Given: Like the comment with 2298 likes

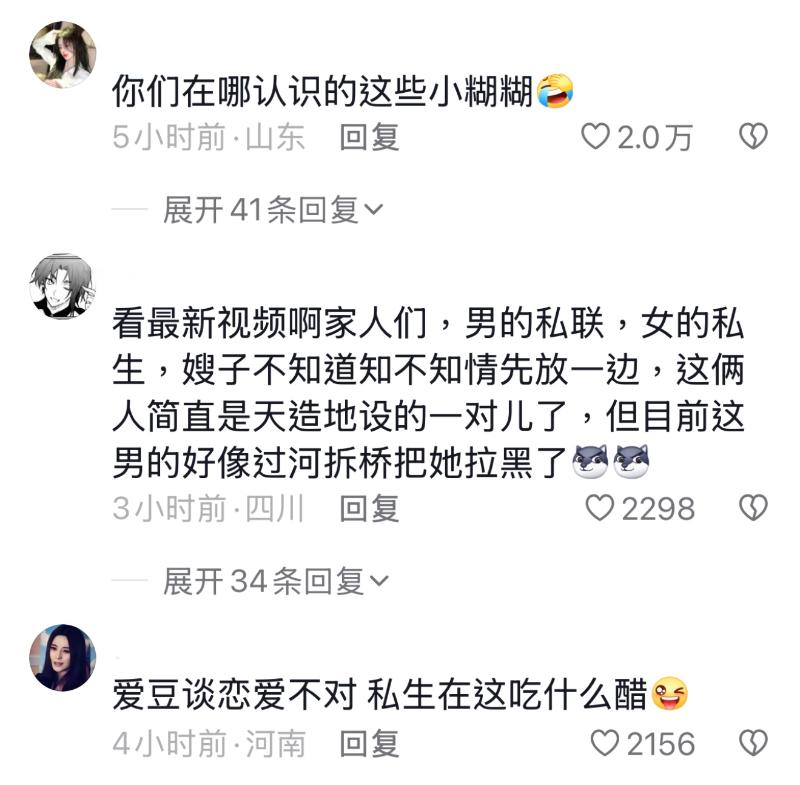Looking at the screenshot, I should click(600, 509).
